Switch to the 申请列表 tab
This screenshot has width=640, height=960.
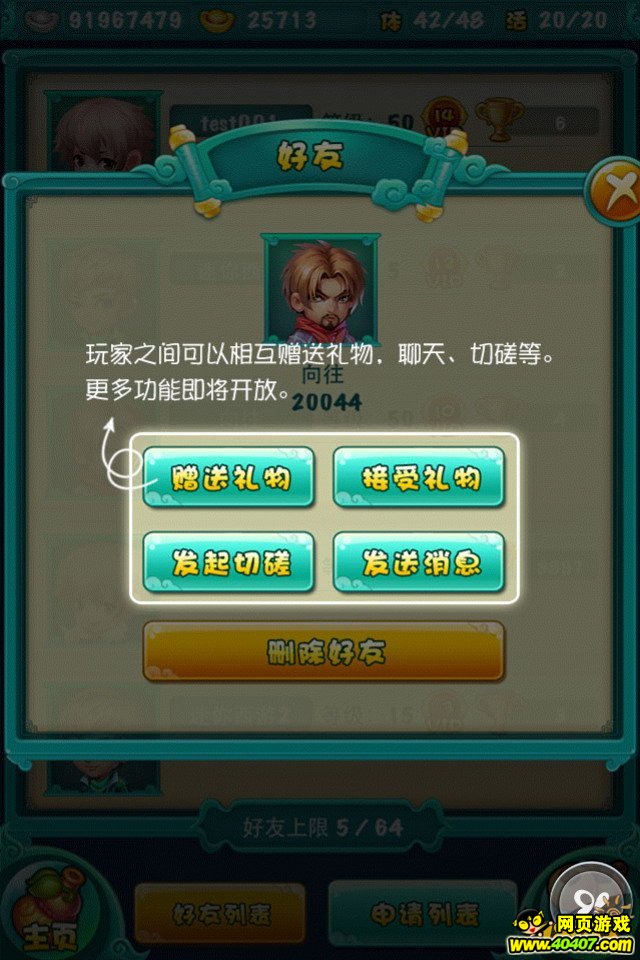pyautogui.click(x=423, y=913)
